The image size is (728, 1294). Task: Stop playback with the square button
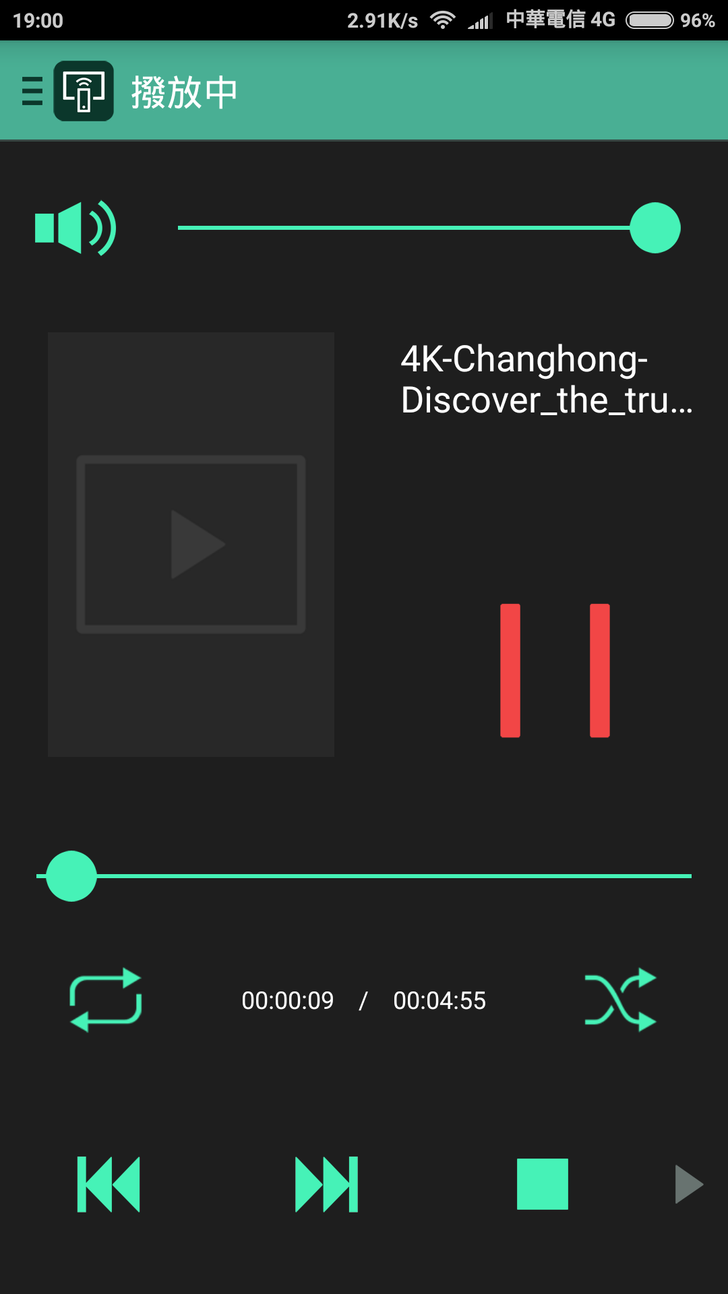(542, 1185)
